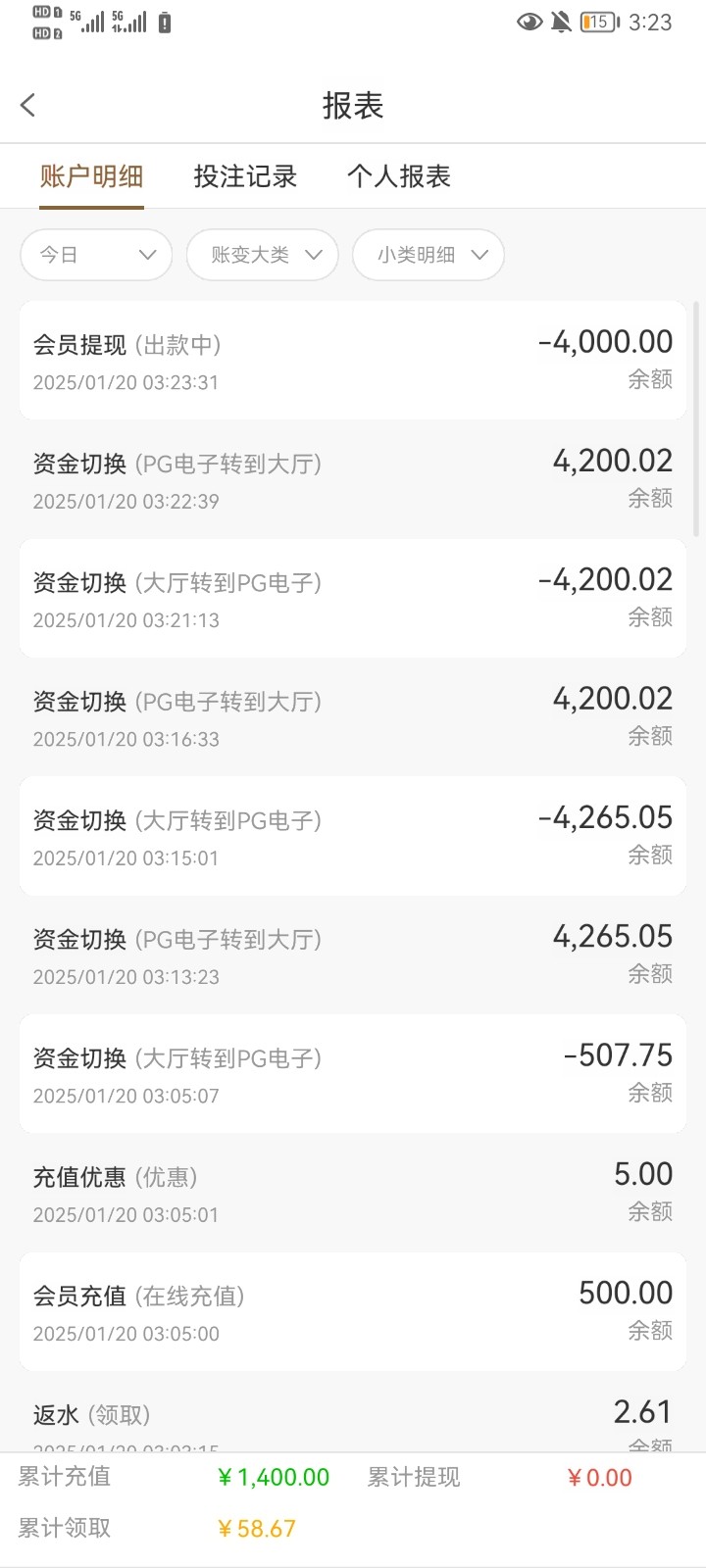Viewport: 706px width, 1568px height.
Task: Select the 账户明细 tab
Action: click(91, 176)
